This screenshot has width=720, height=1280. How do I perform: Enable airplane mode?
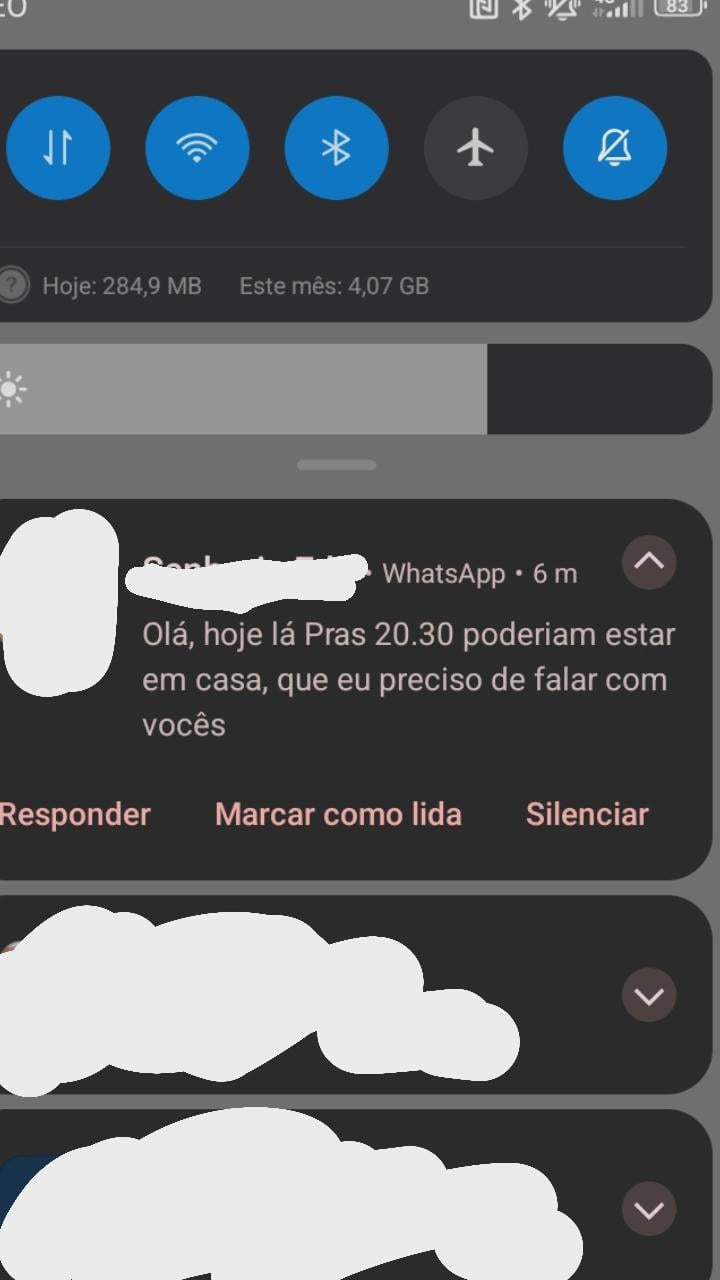(x=476, y=149)
